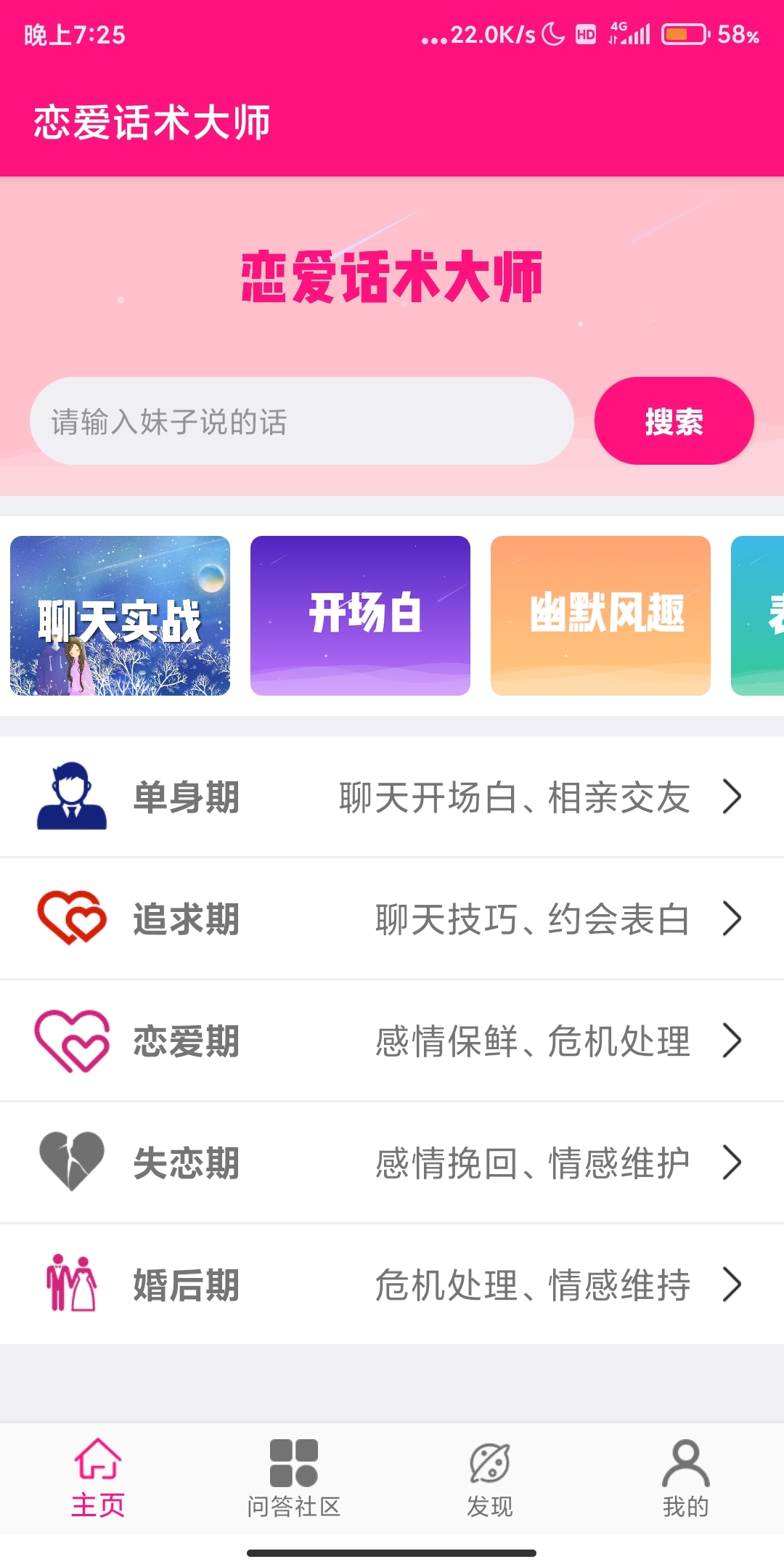The image size is (784, 1567).
Task: Switch to the 发现 tab
Action: click(x=490, y=1478)
